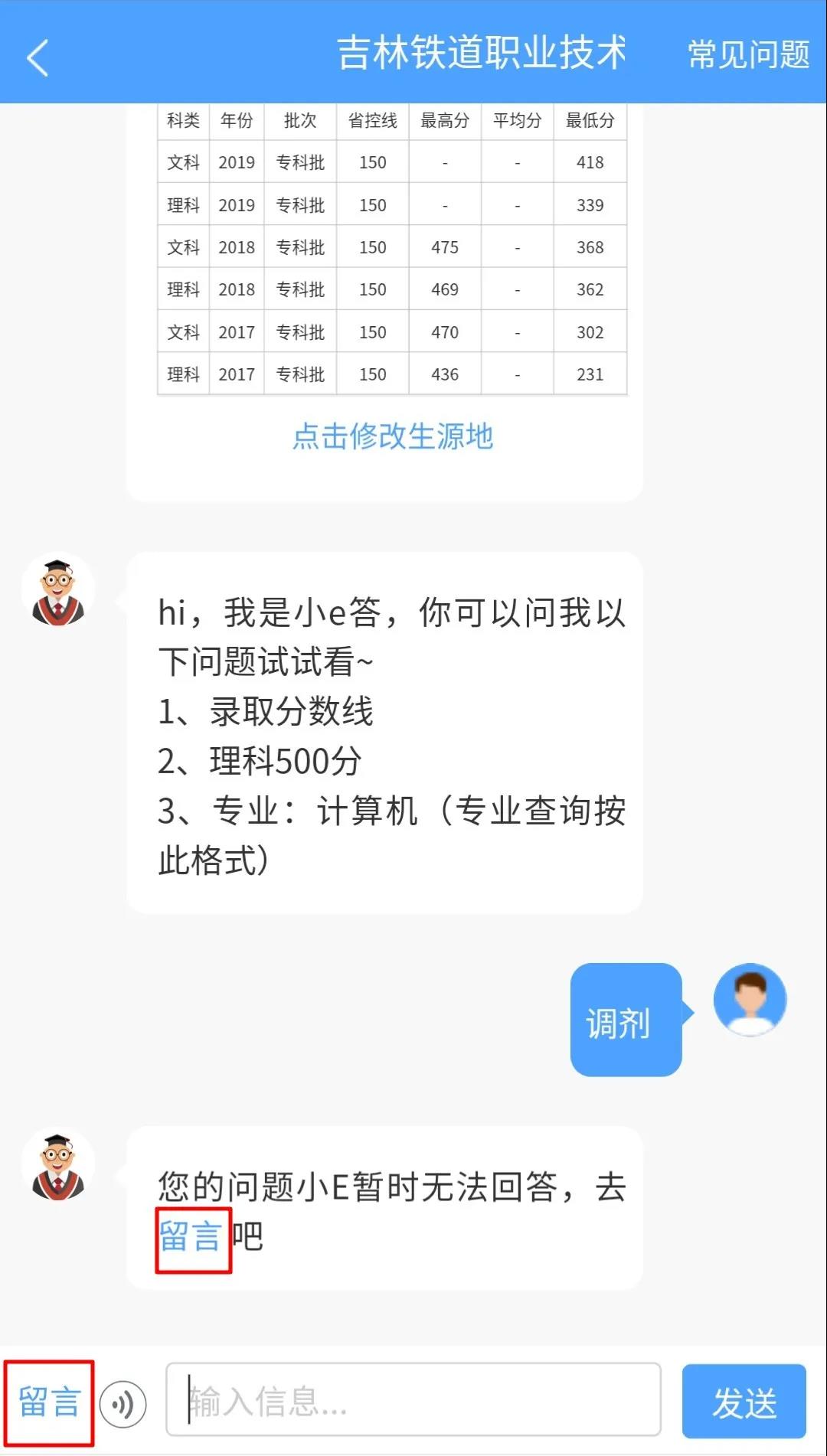Tap the 留言 button beside the input box
Image resolution: width=827 pixels, height=1456 pixels.
pos(49,1402)
